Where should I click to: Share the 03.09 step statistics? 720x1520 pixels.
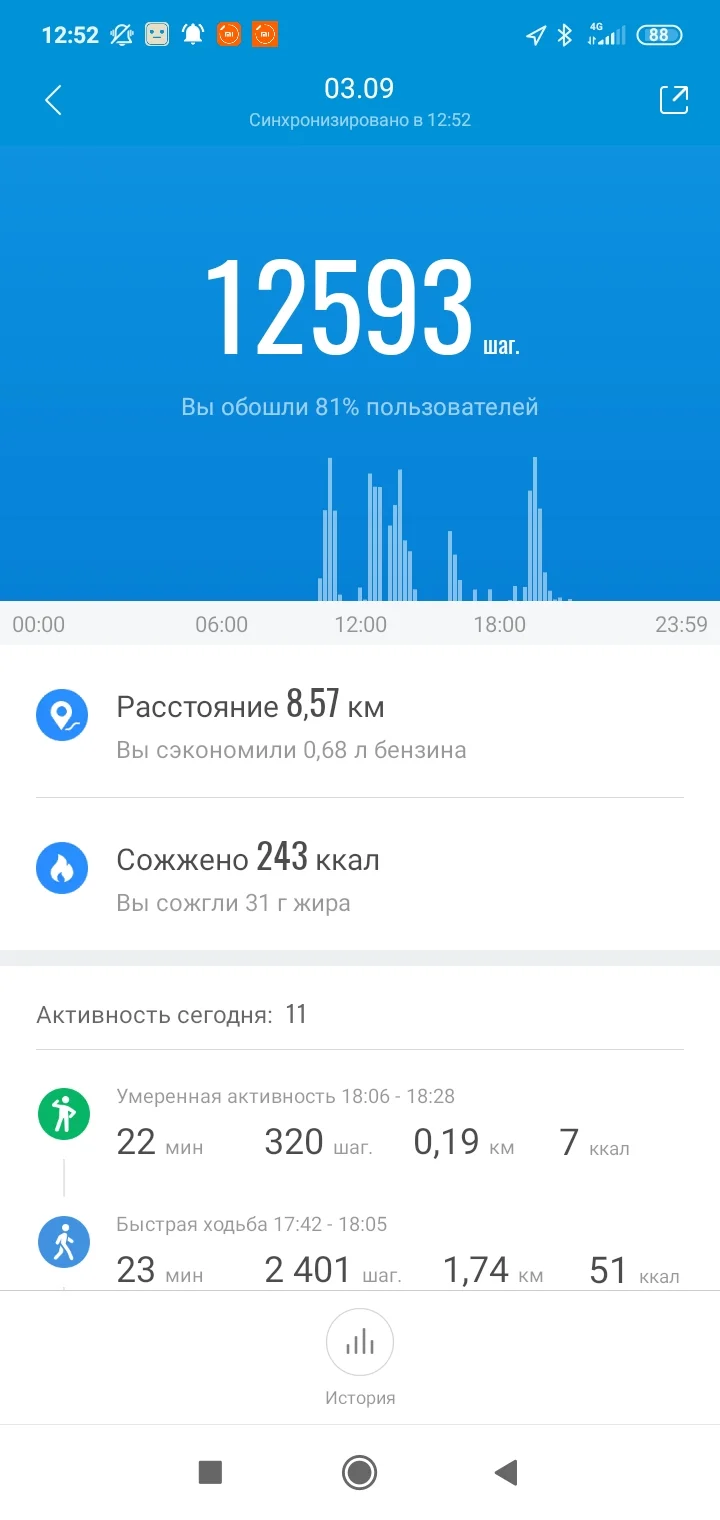[673, 100]
